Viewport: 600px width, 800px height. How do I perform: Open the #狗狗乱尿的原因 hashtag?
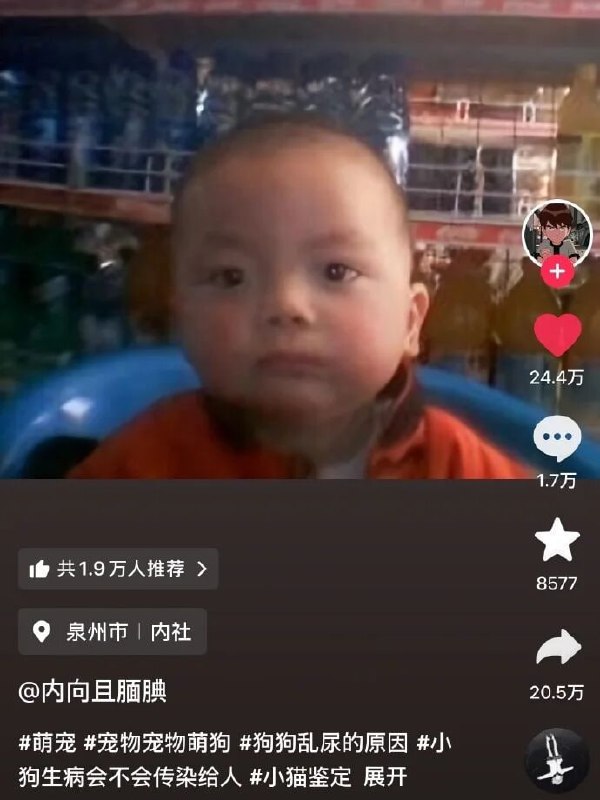324,744
